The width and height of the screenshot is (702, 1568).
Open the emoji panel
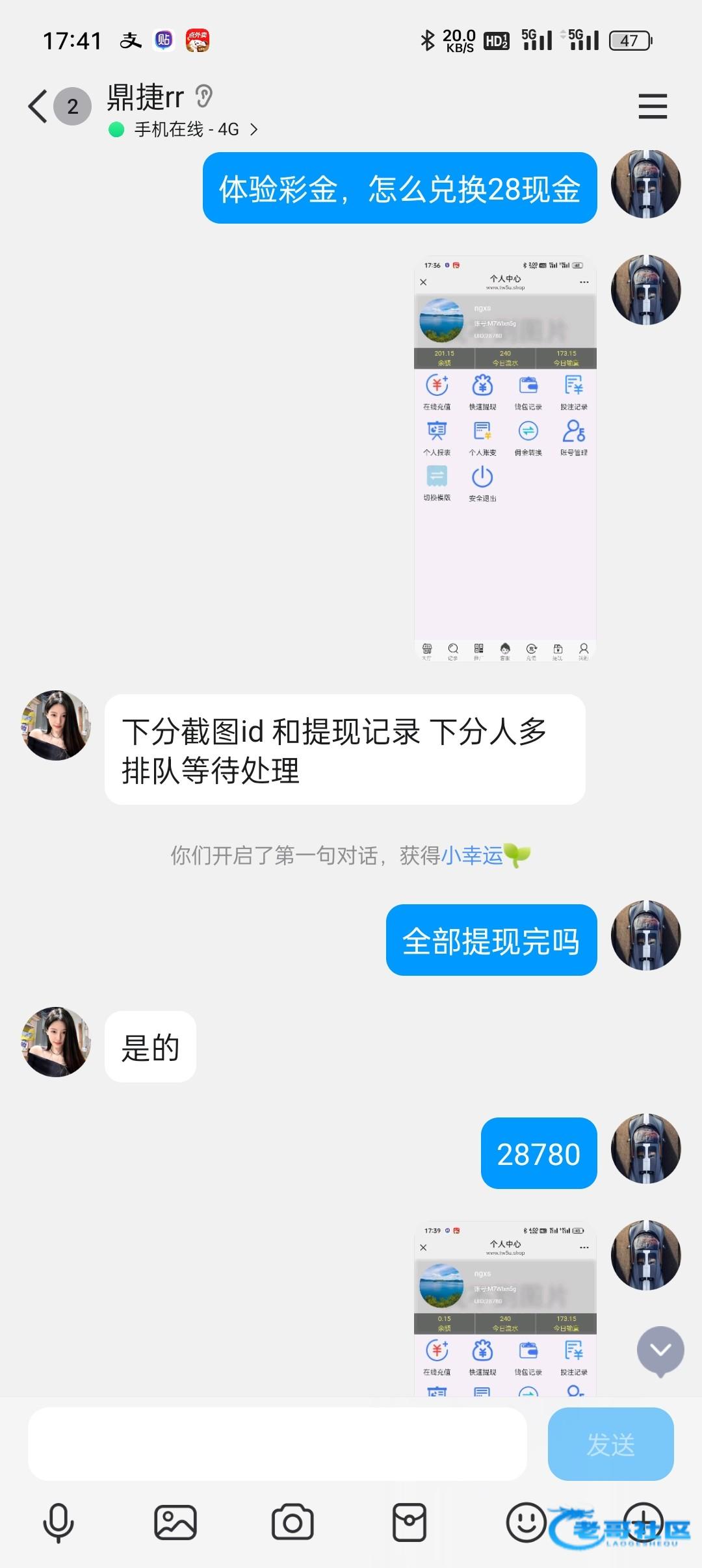[526, 1522]
